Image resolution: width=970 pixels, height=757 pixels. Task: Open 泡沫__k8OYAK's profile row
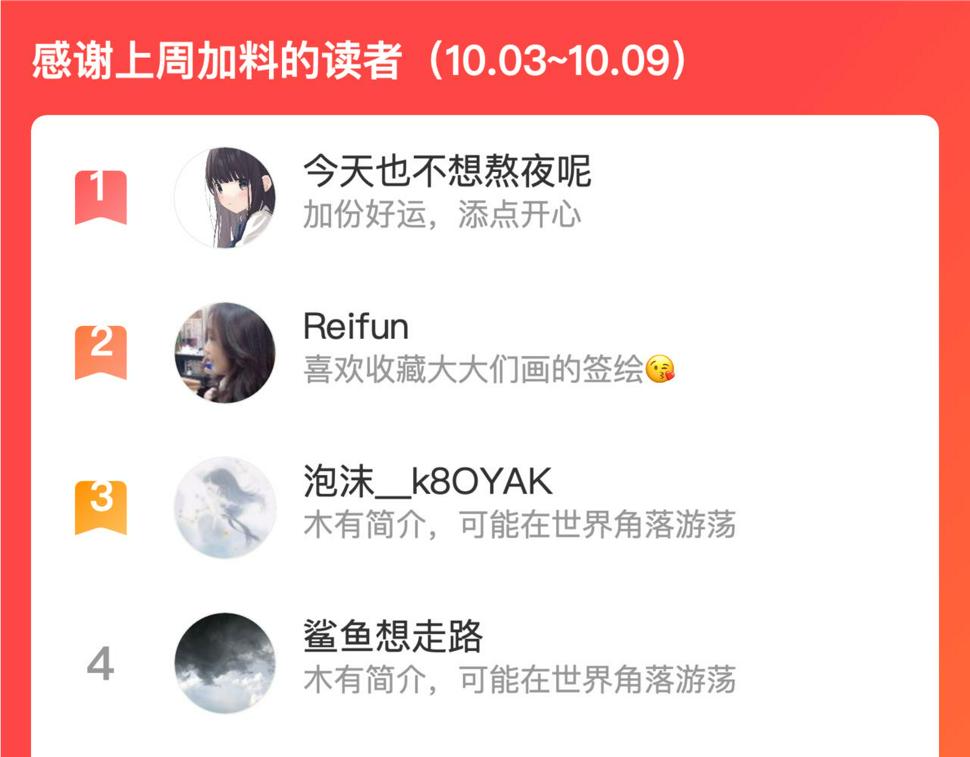485,508
